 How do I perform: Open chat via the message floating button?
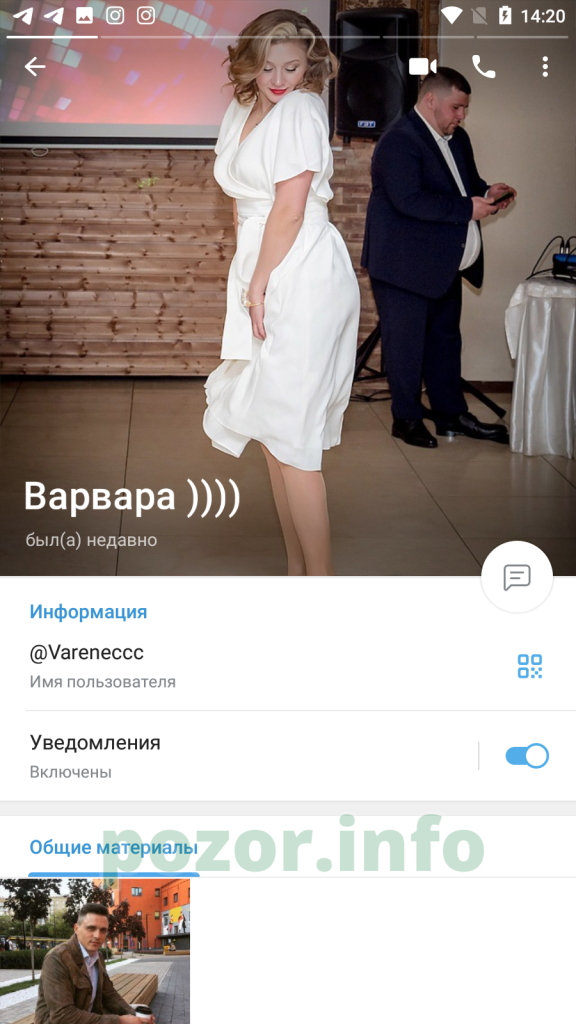click(517, 577)
